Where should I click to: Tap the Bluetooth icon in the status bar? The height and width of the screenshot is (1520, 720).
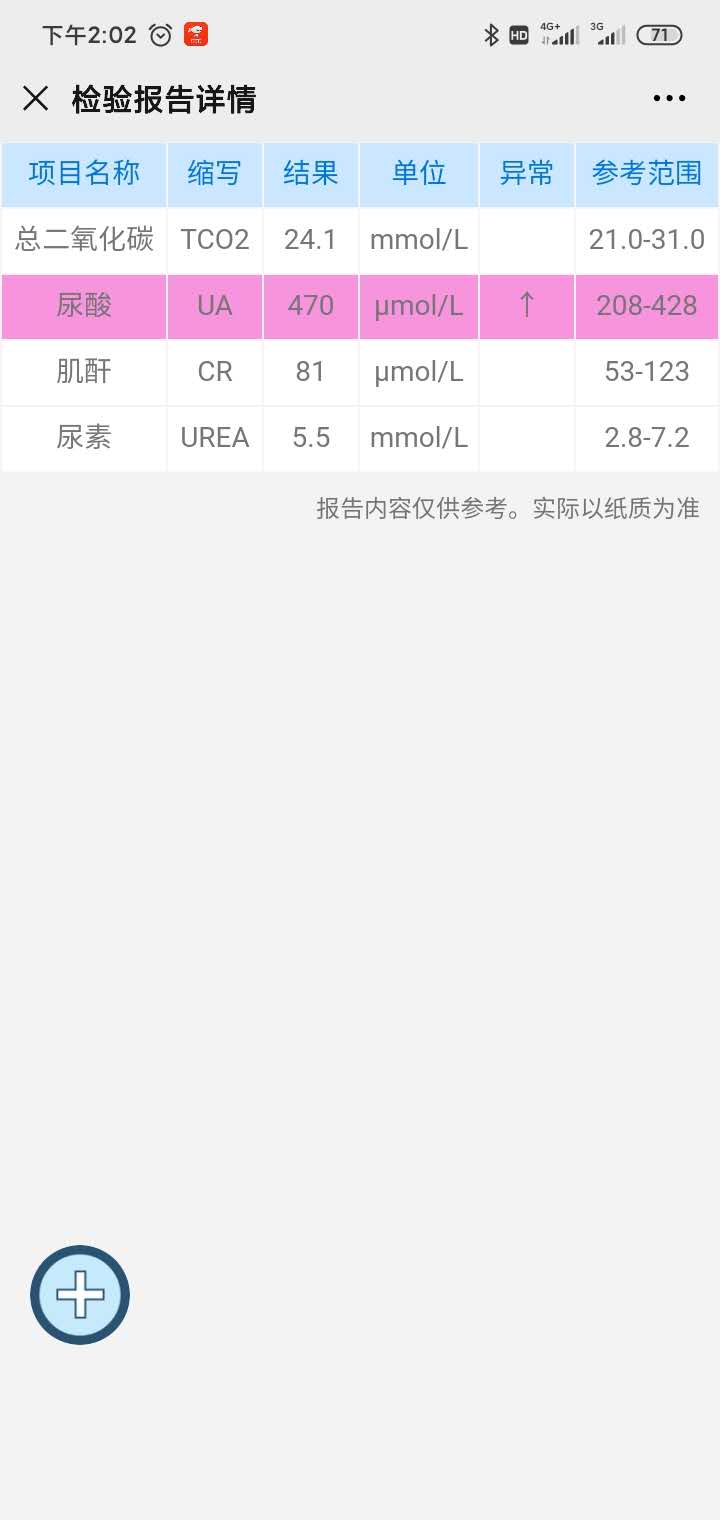(490, 34)
